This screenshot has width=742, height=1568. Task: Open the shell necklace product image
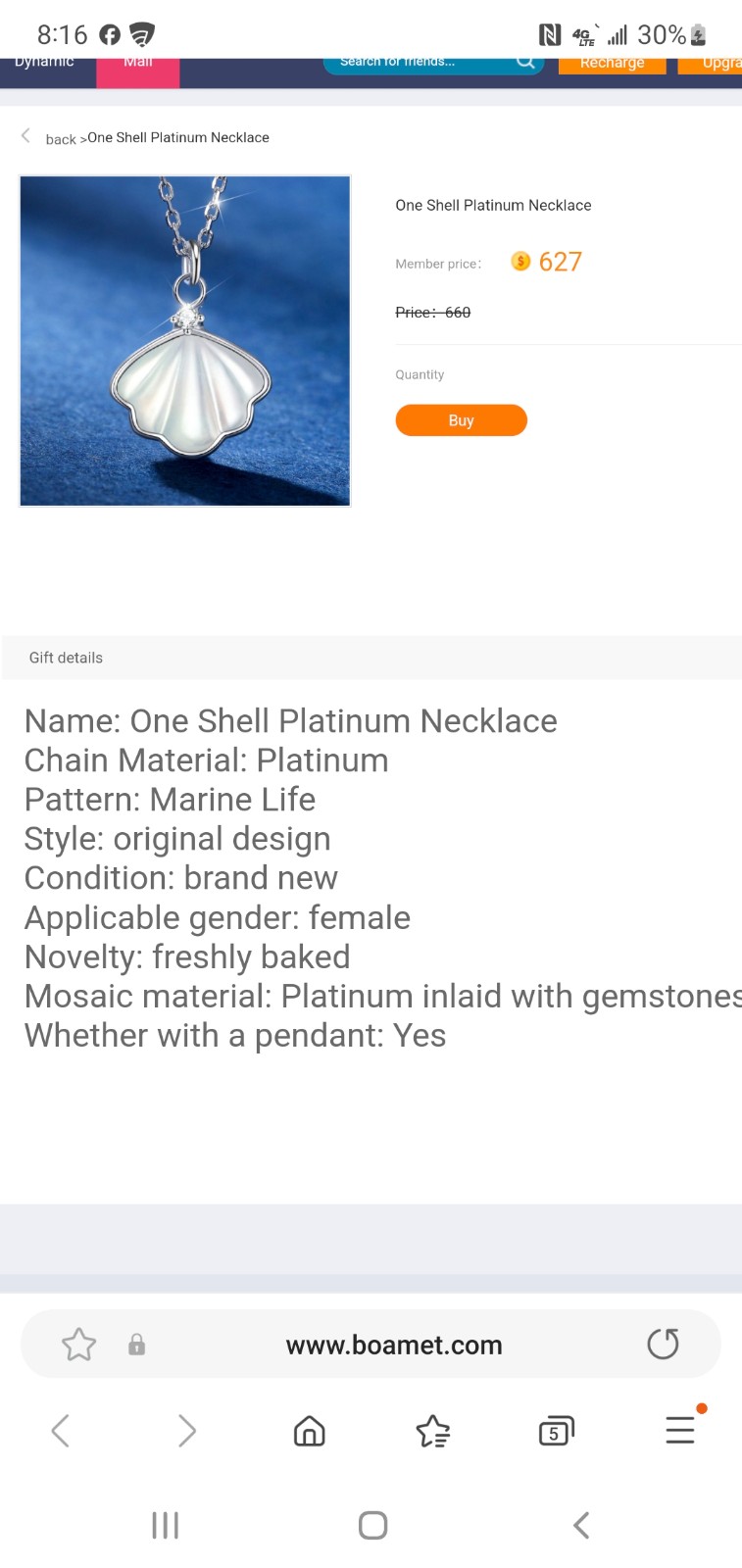coord(185,341)
